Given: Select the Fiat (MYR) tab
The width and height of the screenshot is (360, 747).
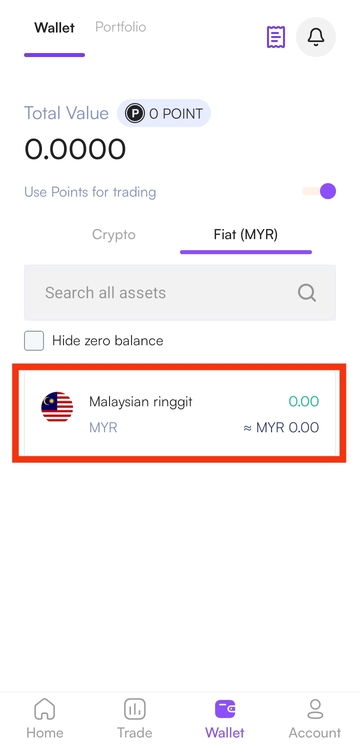Looking at the screenshot, I should (x=246, y=235).
